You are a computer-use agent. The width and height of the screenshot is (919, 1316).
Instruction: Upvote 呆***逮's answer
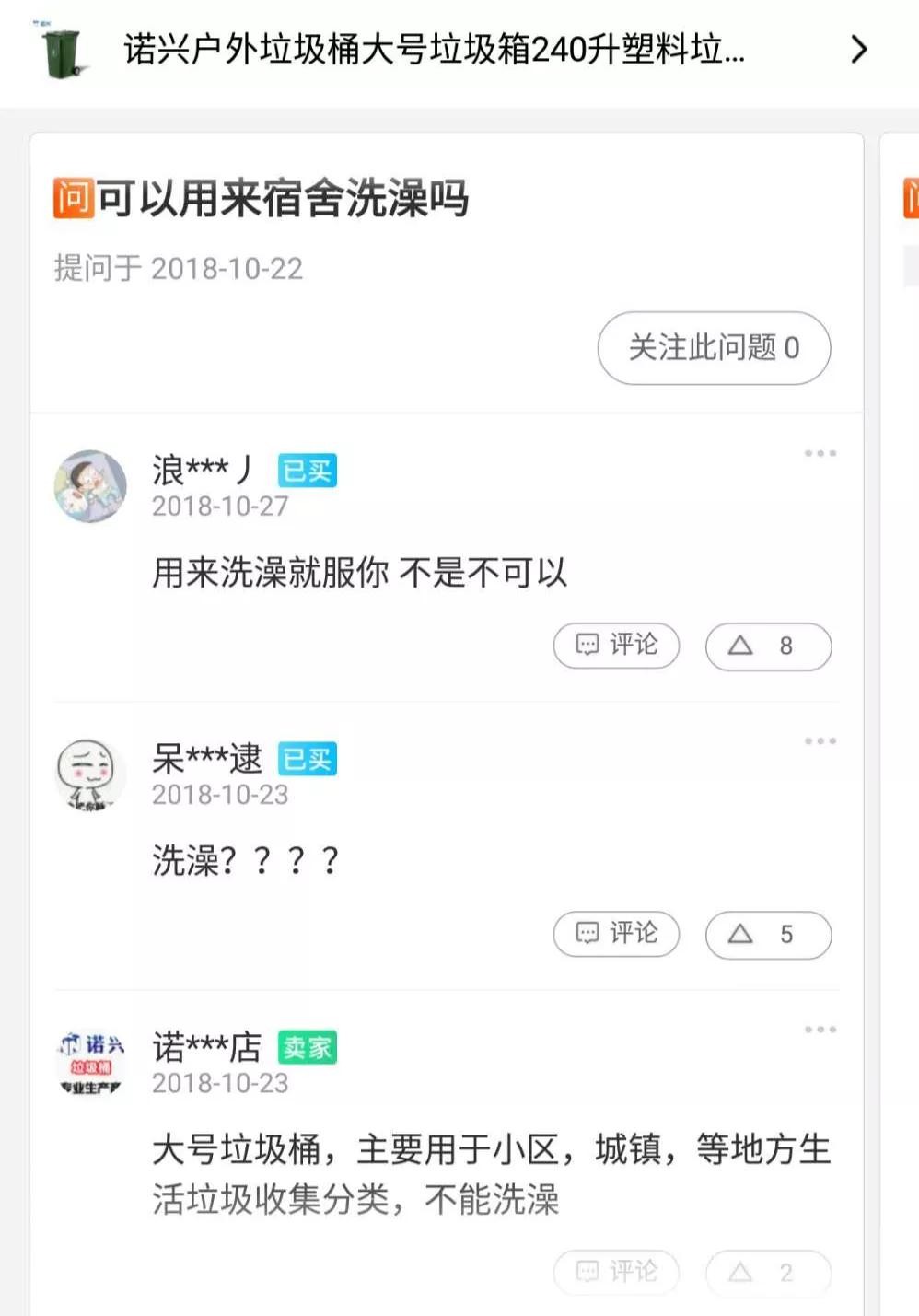coord(768,934)
